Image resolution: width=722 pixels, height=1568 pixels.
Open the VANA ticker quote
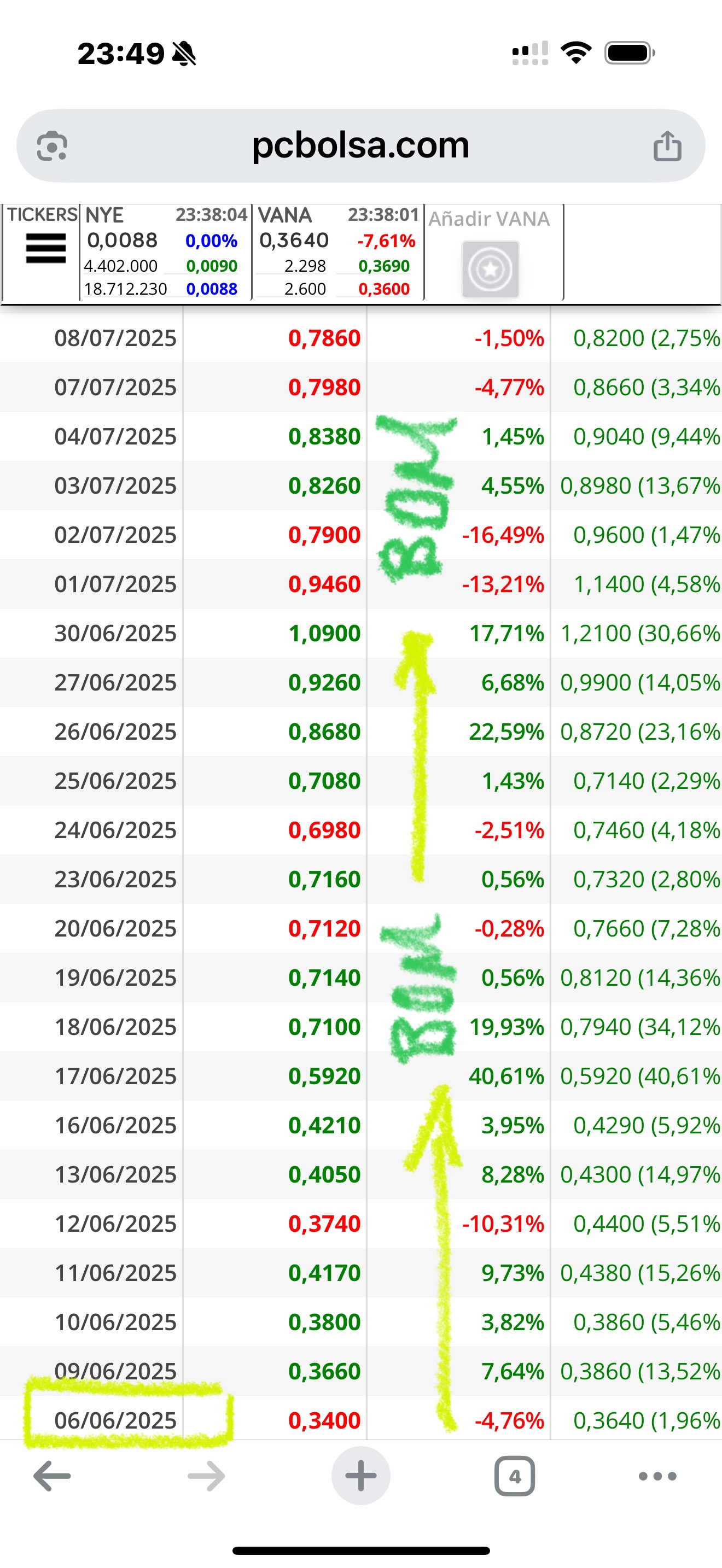pos(338,252)
